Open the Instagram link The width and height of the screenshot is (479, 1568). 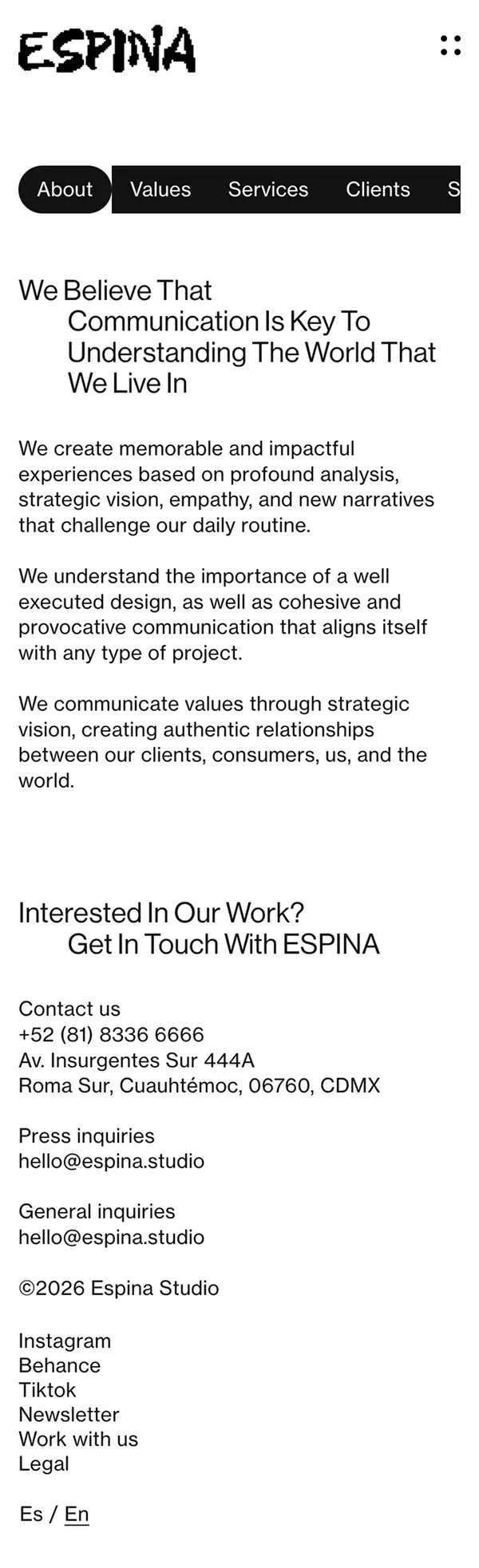point(65,1341)
